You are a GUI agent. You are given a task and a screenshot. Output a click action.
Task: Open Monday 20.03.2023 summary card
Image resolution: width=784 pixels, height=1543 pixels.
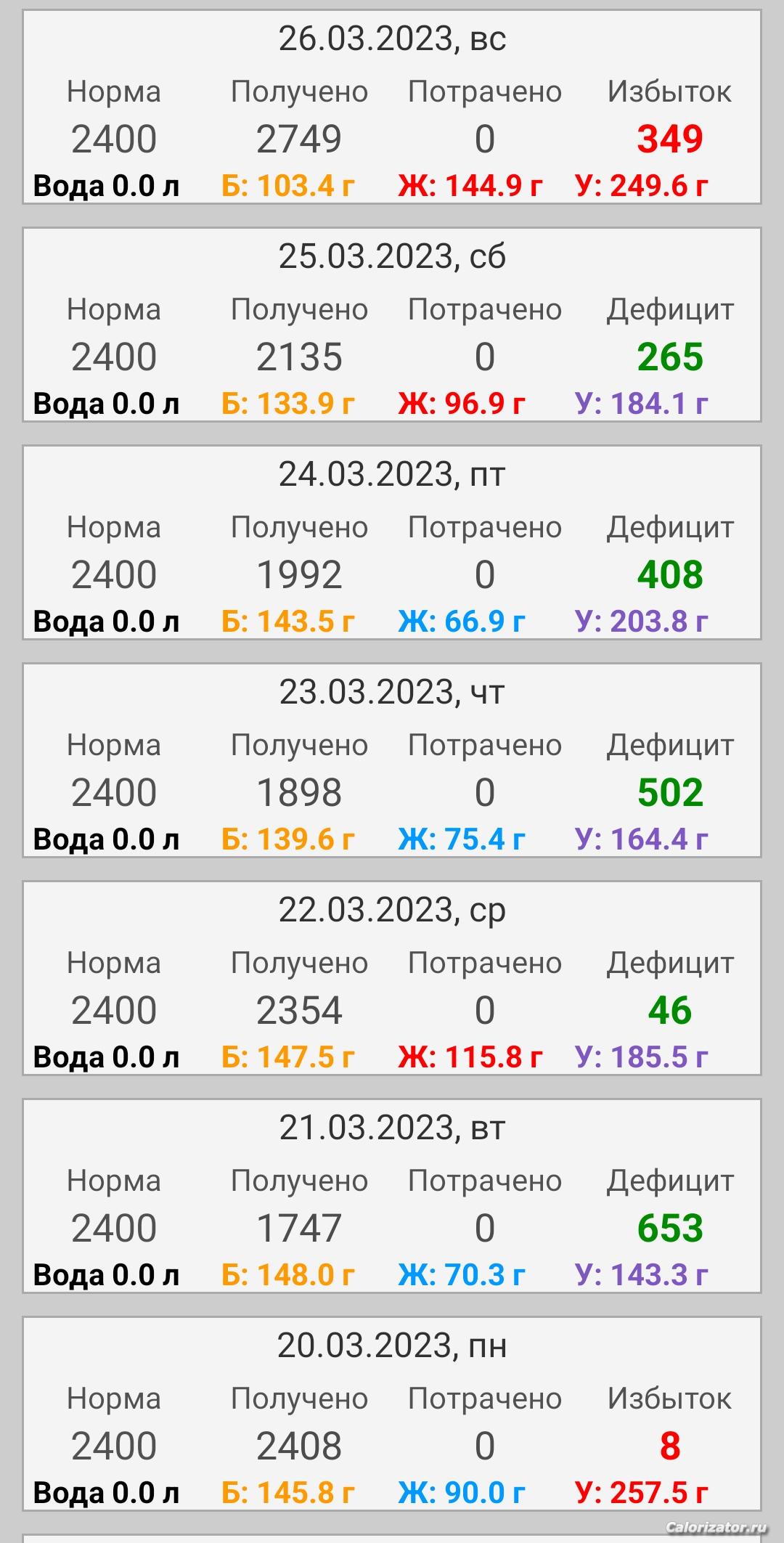pos(392,1414)
